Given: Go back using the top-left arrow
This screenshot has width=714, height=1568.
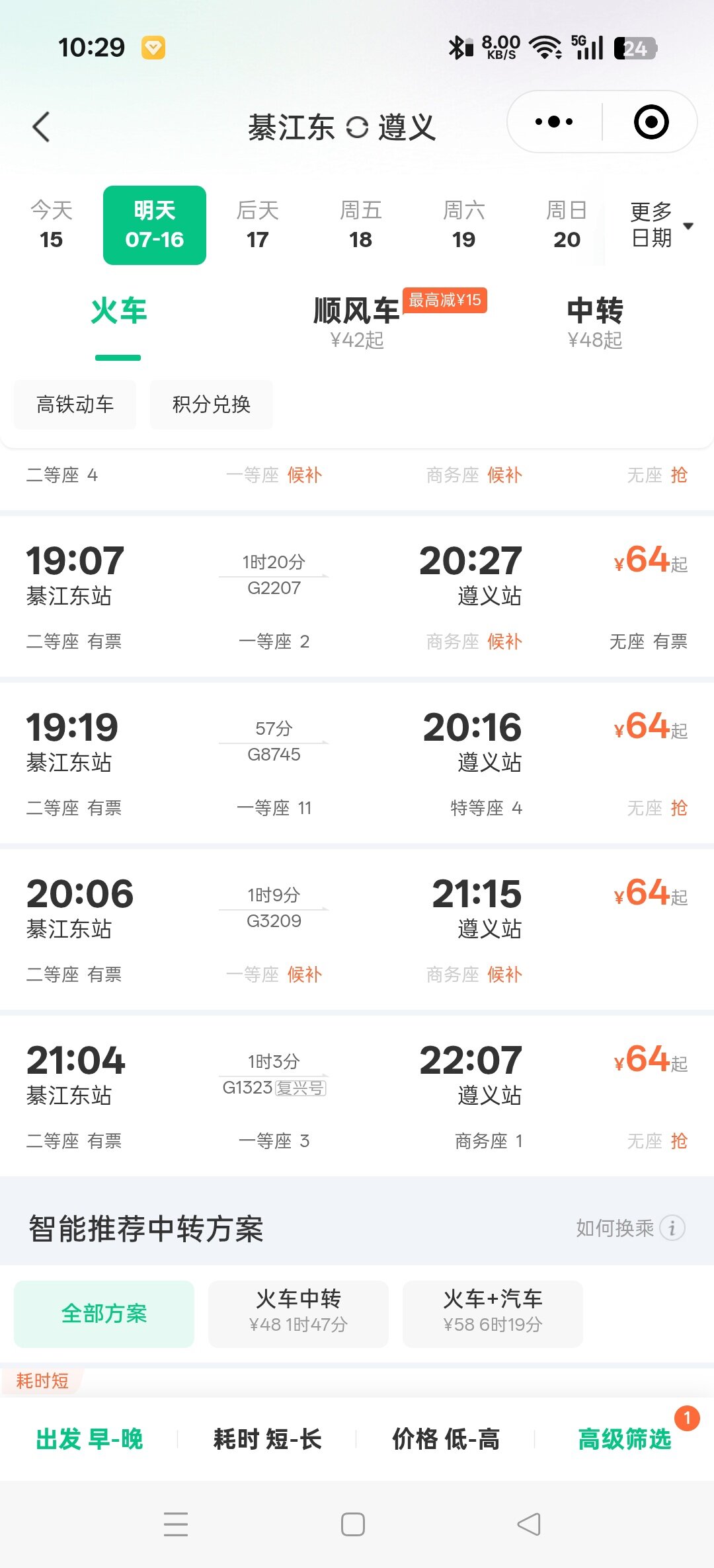Looking at the screenshot, I should coord(41,127).
